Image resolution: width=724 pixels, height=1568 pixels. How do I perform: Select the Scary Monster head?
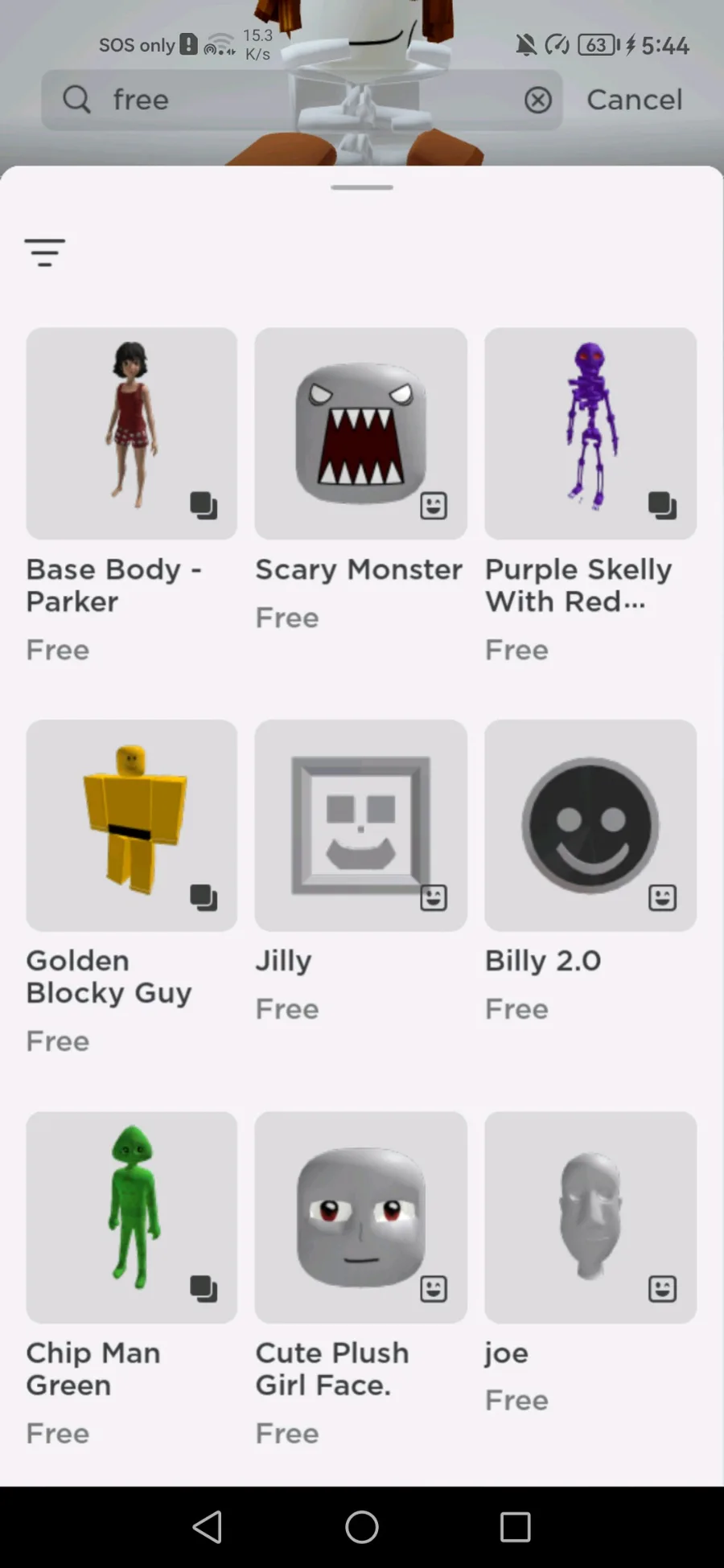(x=360, y=433)
